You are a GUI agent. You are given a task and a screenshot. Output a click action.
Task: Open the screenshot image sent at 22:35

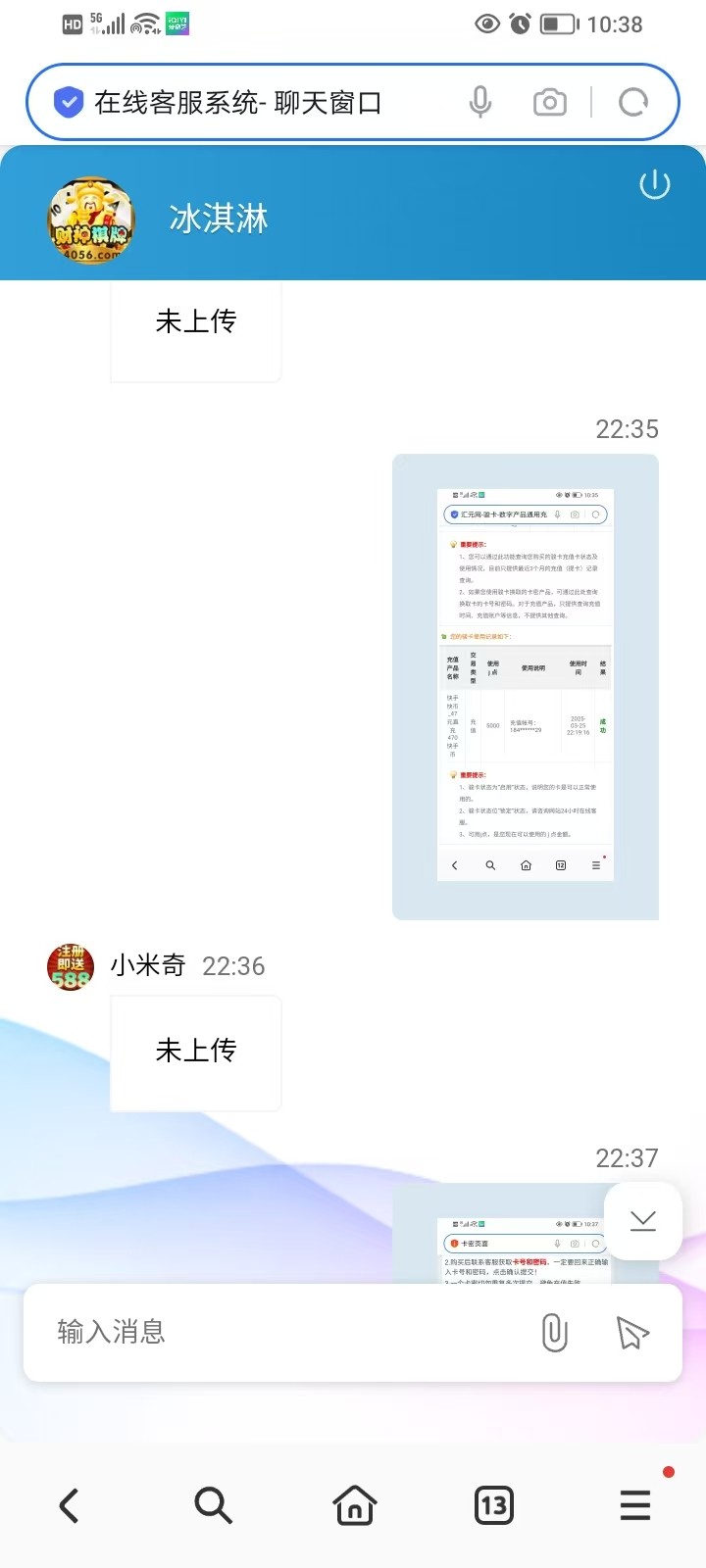[x=526, y=686]
